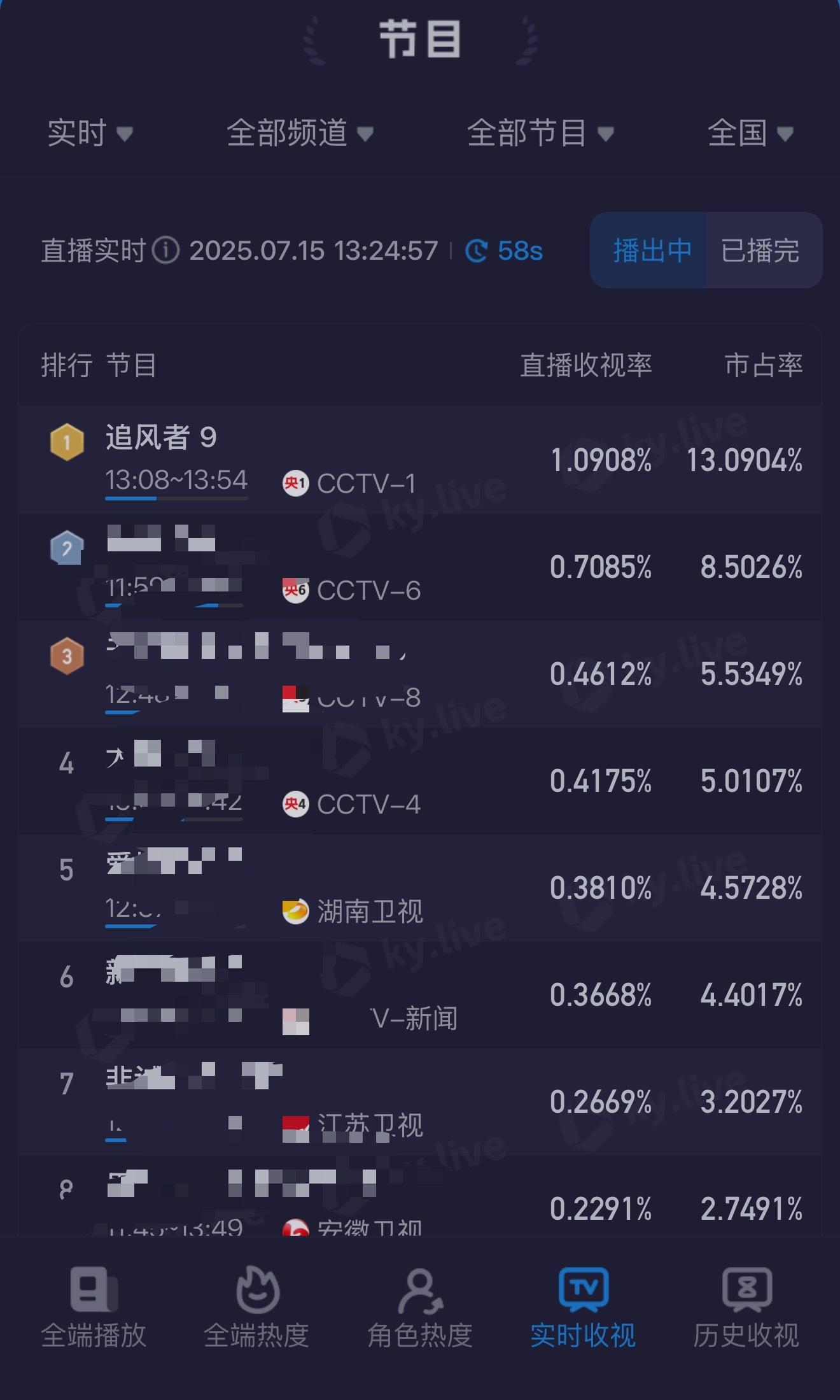Open the fourth-ranked CCTV-4 program
This screenshot has height=1400, width=840.
click(x=420, y=781)
